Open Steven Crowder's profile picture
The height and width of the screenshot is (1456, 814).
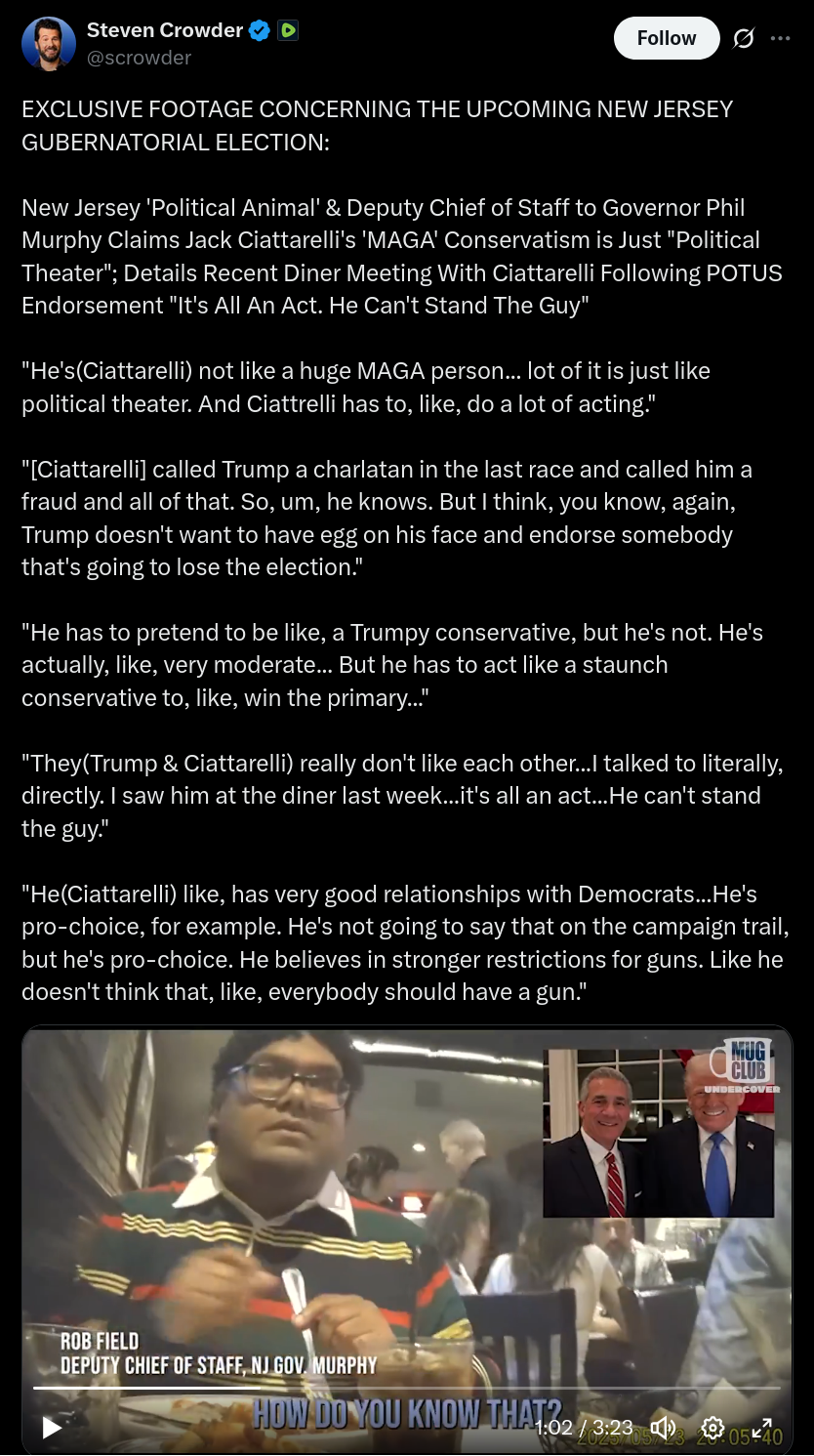[49, 43]
